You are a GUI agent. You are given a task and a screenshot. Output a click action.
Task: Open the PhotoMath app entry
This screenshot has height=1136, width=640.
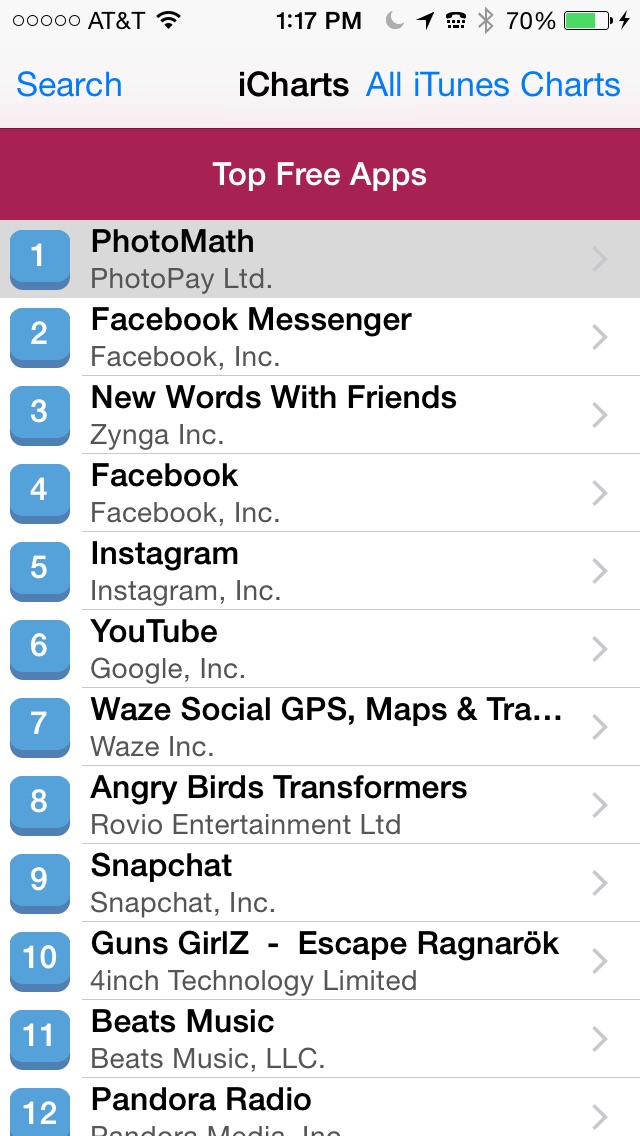click(320, 259)
